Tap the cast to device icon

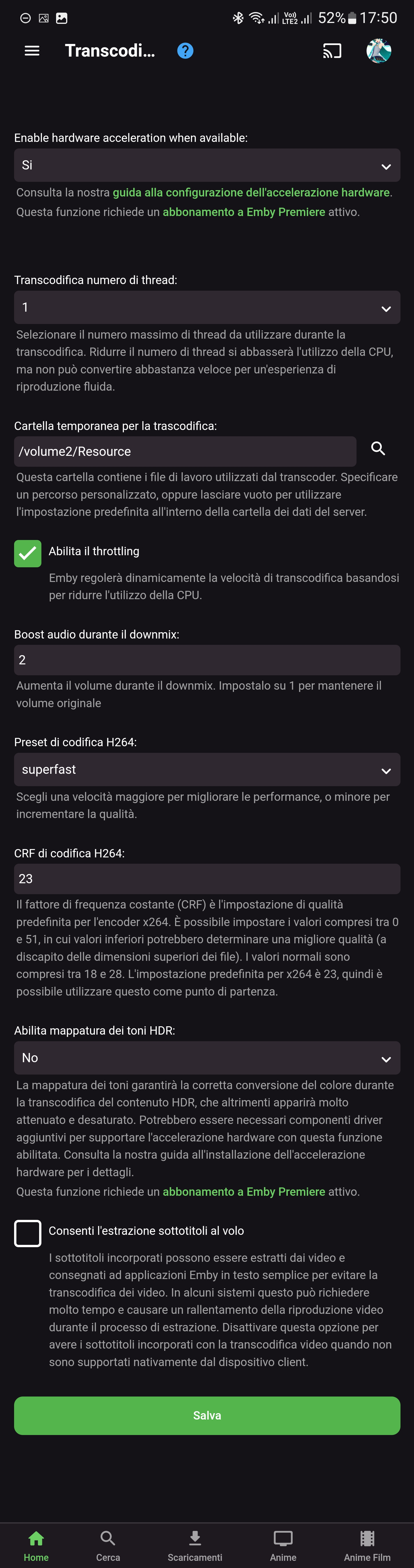point(332,51)
